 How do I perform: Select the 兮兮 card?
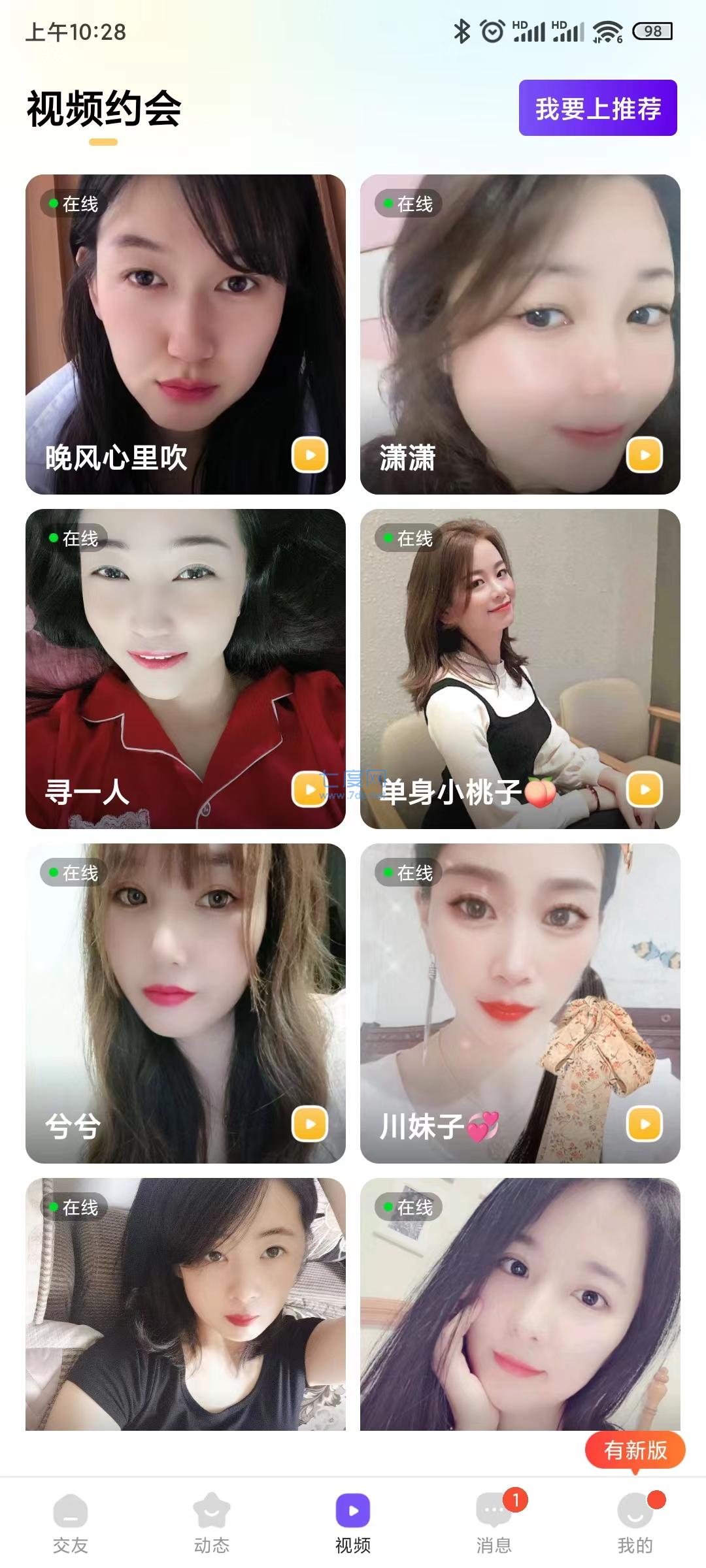[185, 1002]
